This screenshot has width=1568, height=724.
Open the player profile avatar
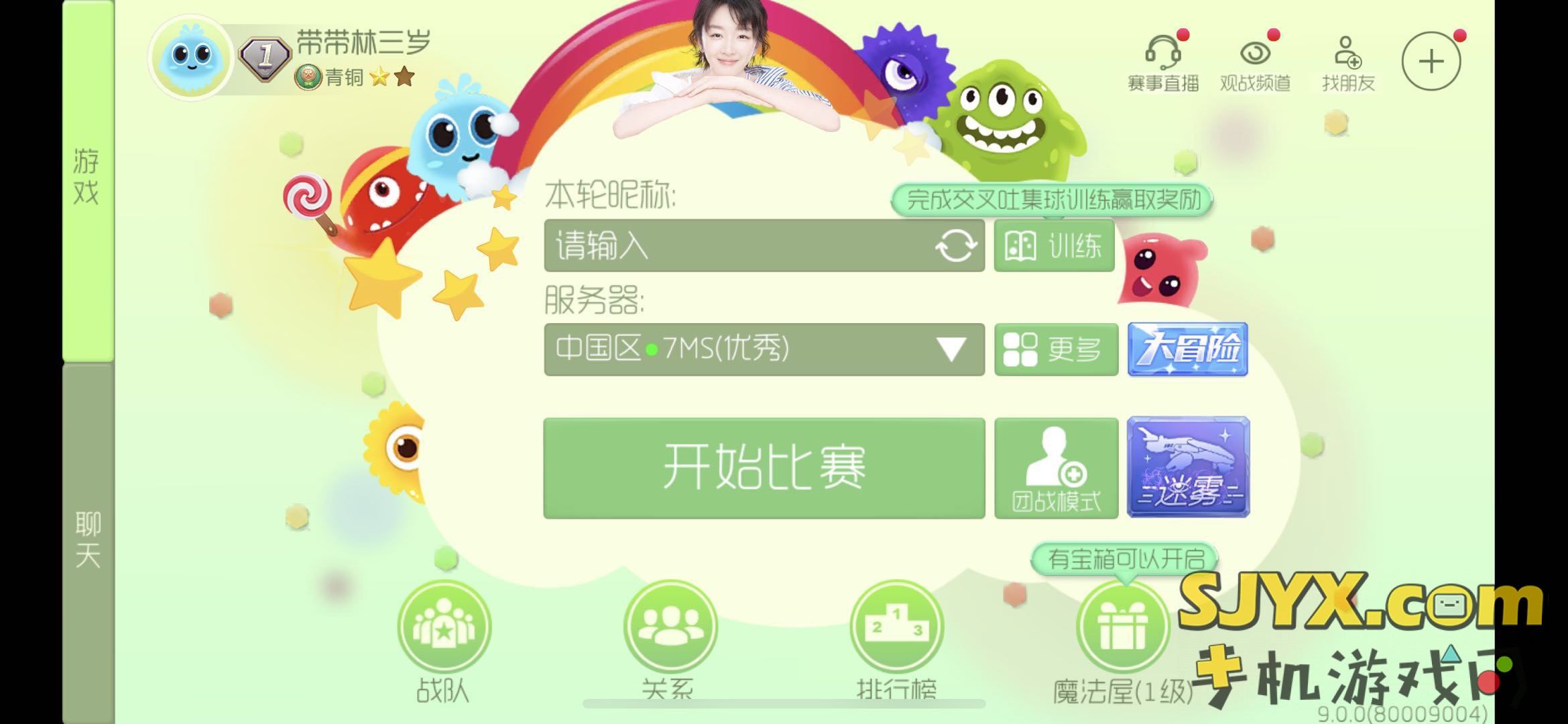[191, 58]
